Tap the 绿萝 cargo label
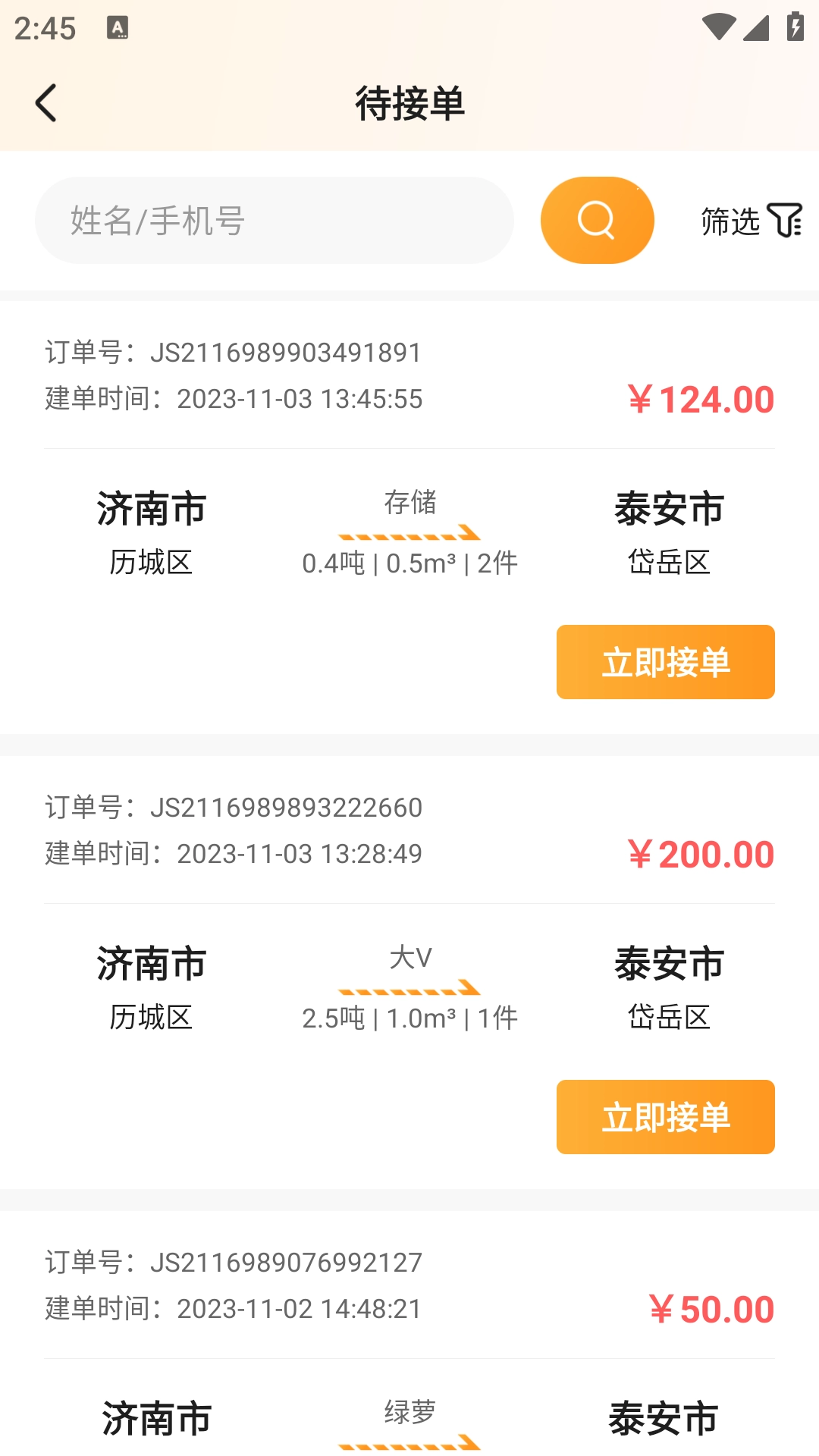This screenshot has width=819, height=1456. point(409,1412)
